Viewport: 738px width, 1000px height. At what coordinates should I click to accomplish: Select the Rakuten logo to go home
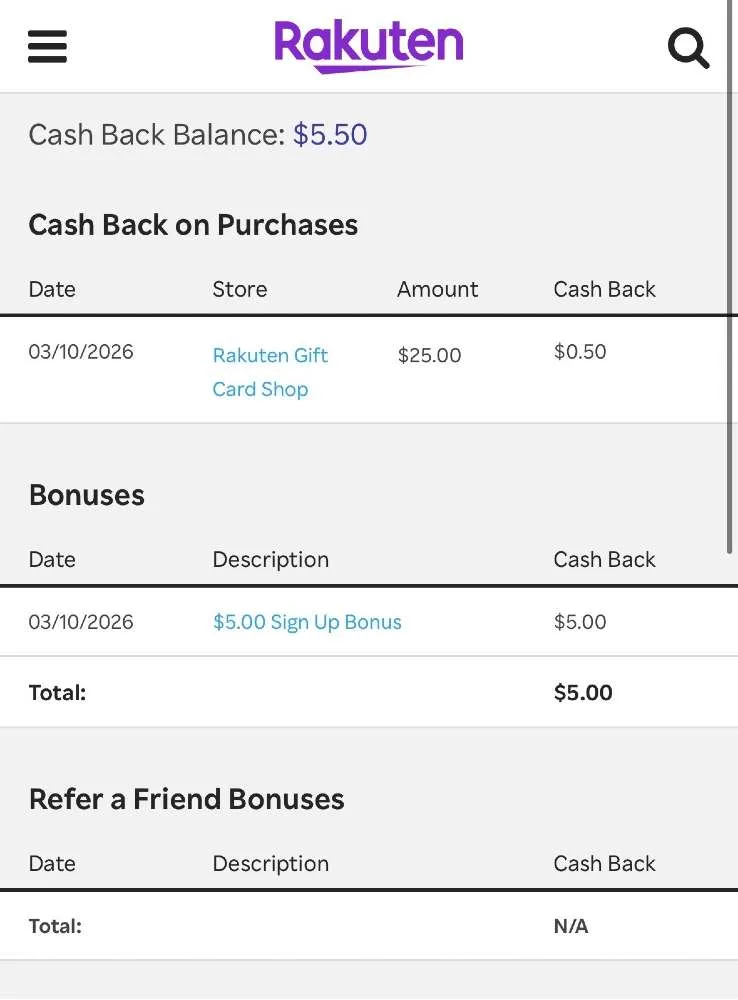coord(368,43)
